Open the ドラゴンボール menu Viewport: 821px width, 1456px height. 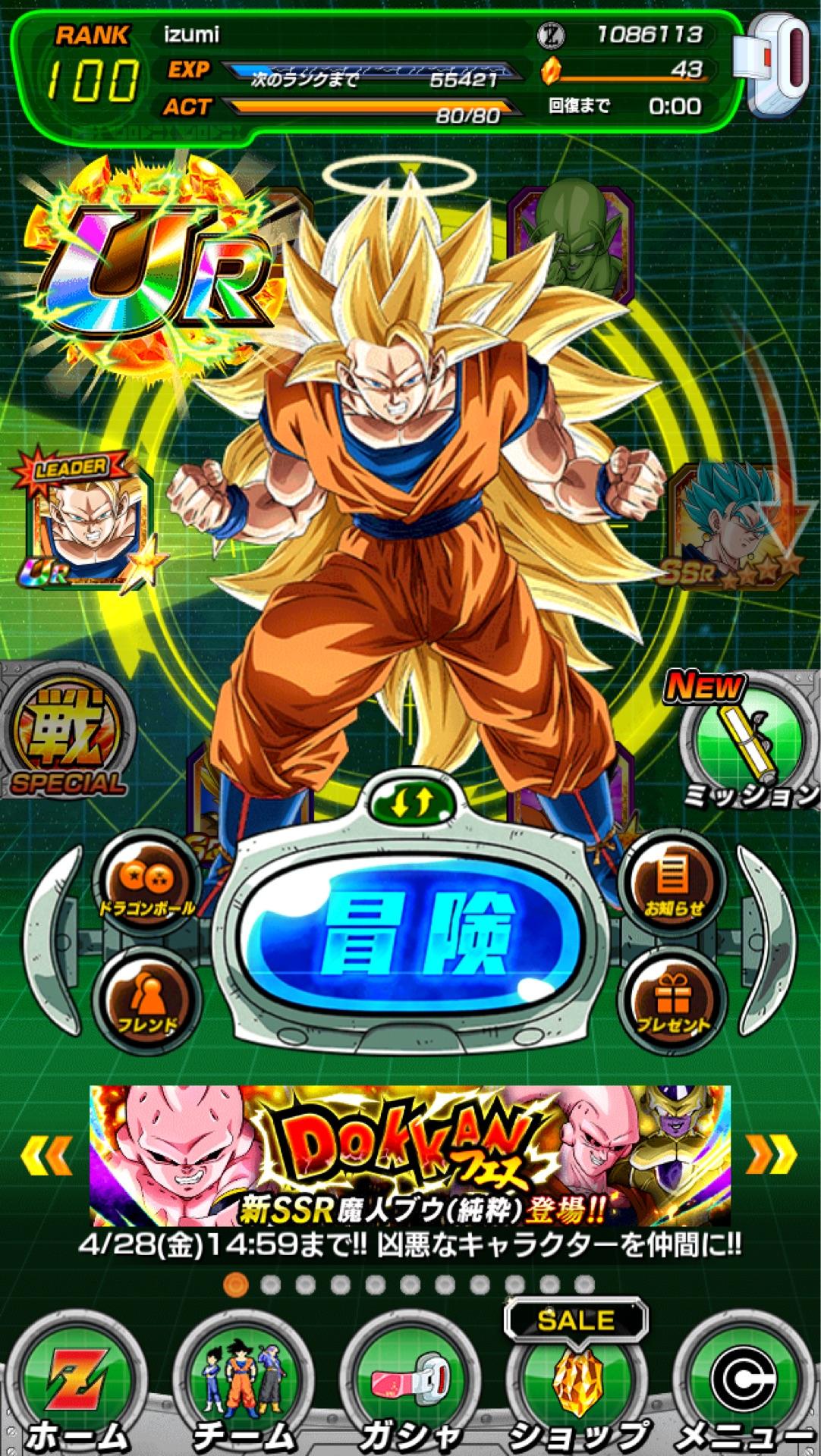(146, 881)
